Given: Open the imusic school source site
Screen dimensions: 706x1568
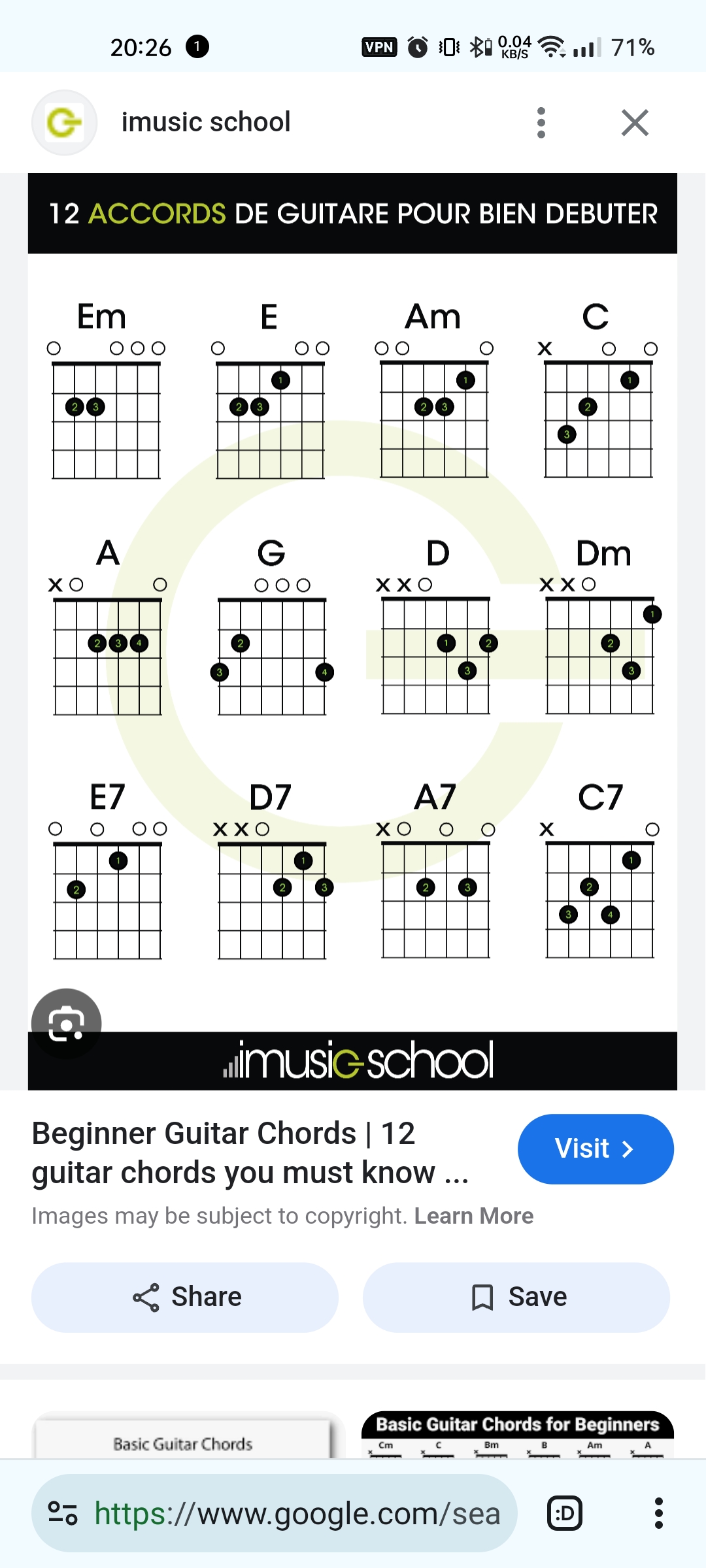Looking at the screenshot, I should (x=206, y=123).
